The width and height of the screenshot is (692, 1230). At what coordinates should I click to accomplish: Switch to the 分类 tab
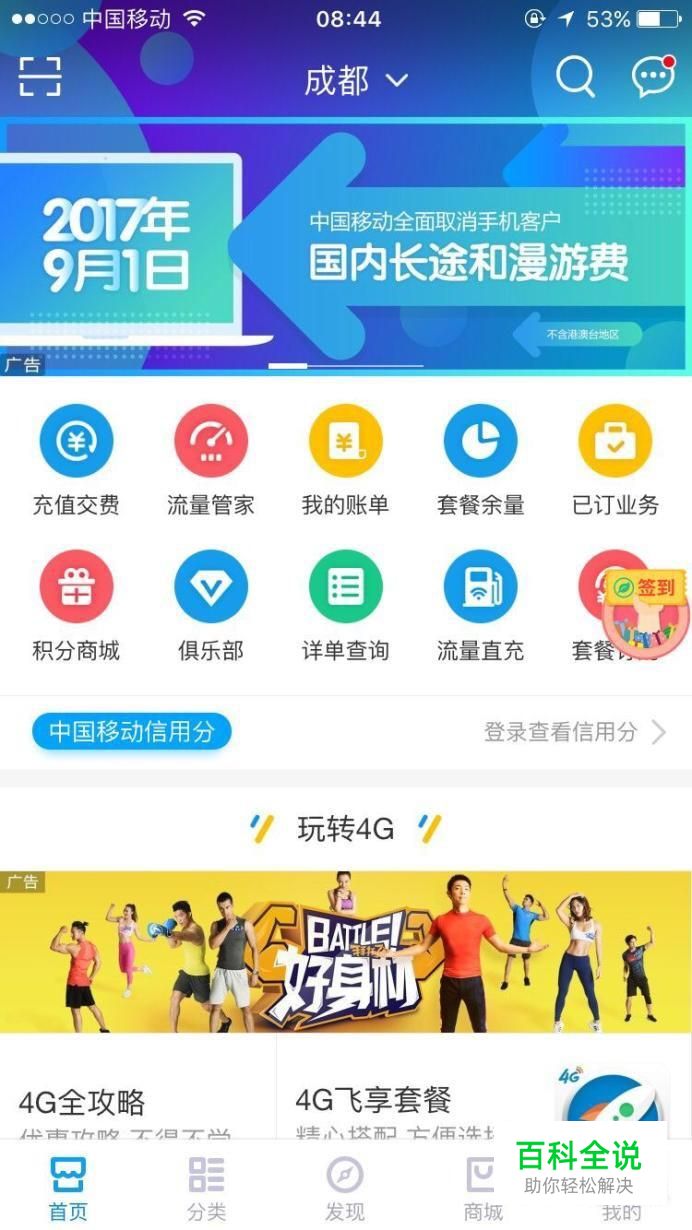tap(207, 1188)
